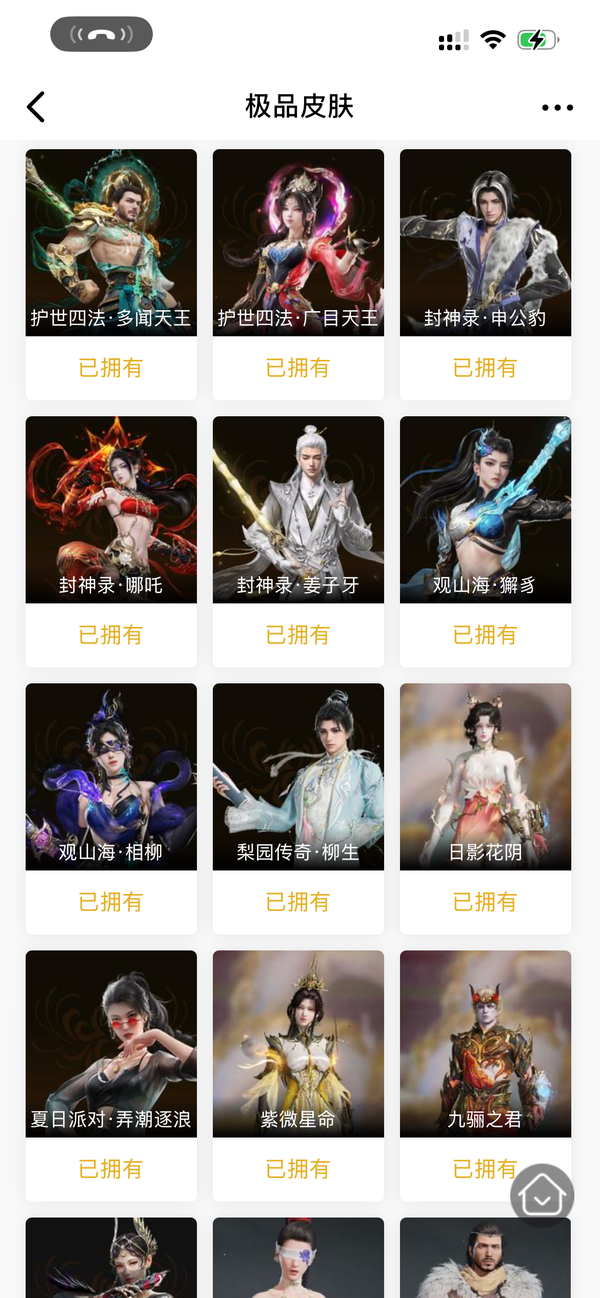Viewport: 600px width, 1298px height.
Task: Select the 梨园传奇·柳生 skin card
Action: (298, 809)
